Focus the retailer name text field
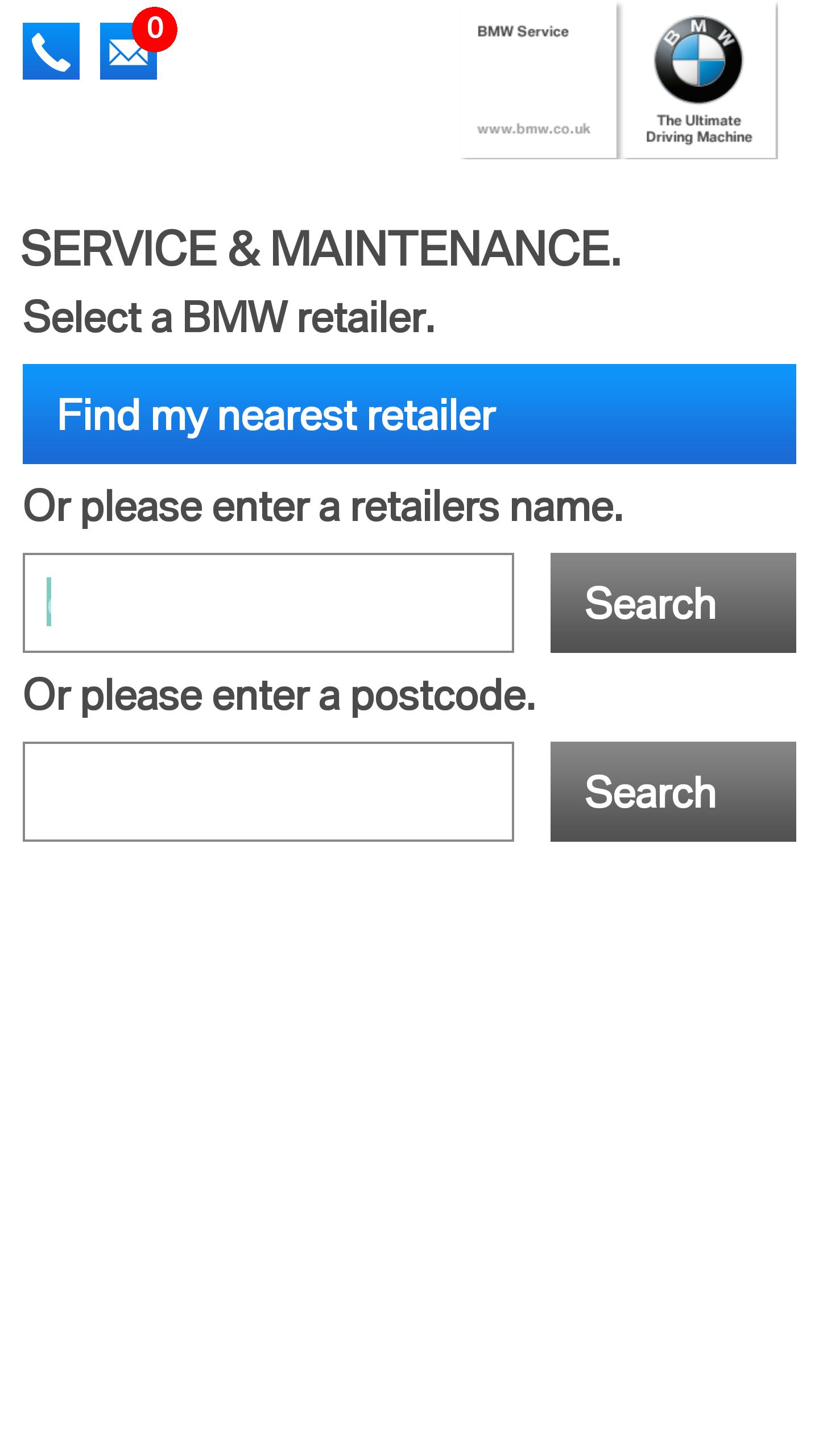The width and height of the screenshot is (819, 1456). point(268,603)
